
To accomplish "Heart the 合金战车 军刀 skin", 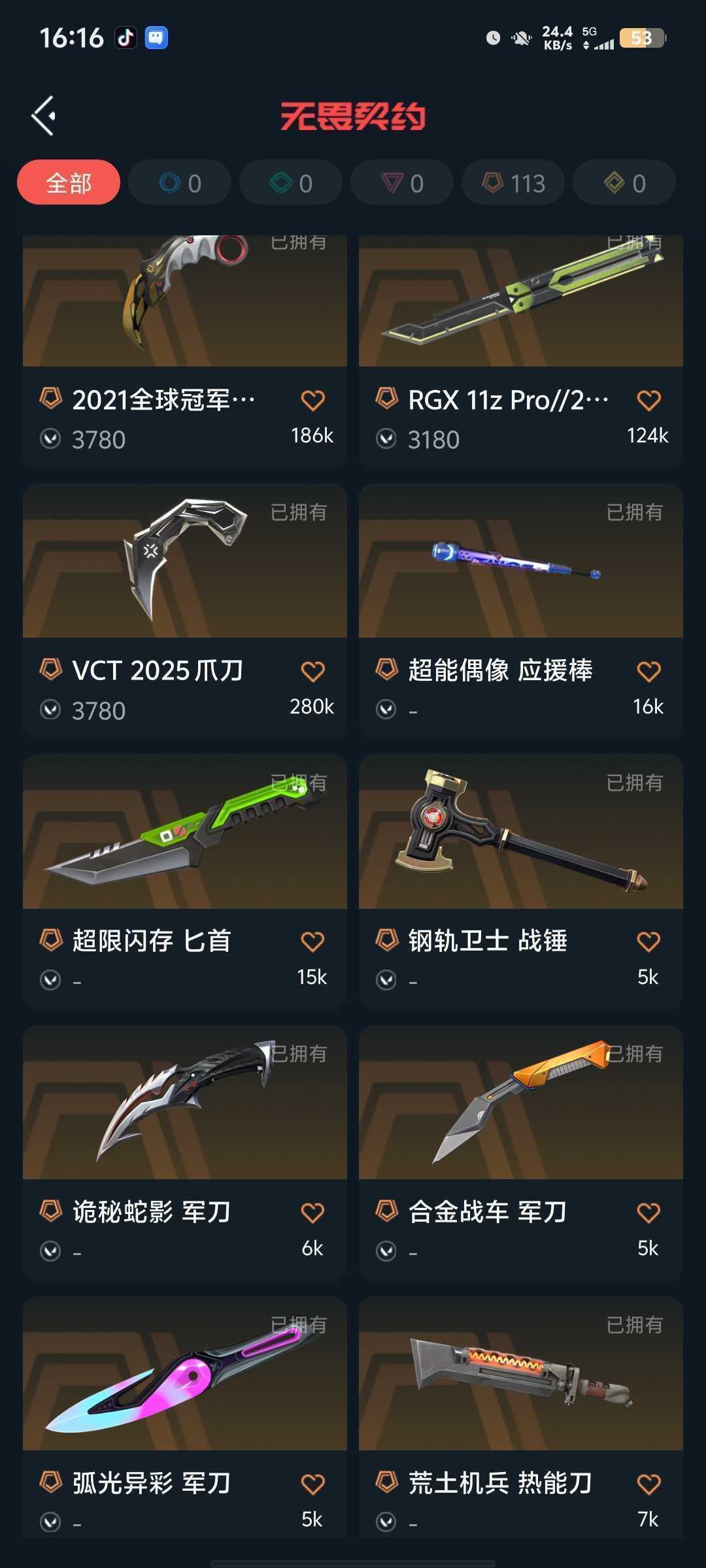I will click(648, 1213).
